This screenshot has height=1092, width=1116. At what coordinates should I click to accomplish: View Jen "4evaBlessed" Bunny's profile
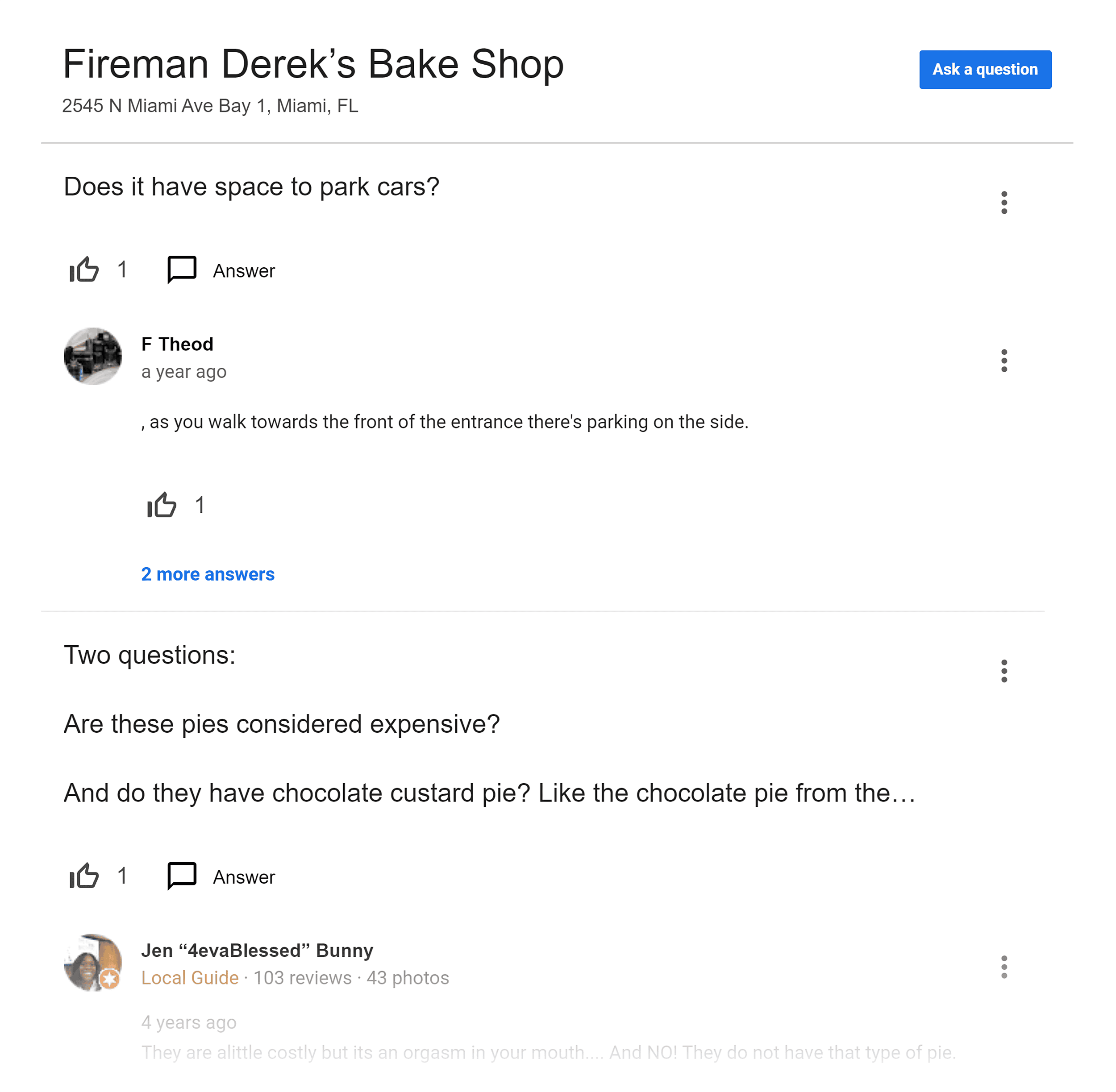(x=257, y=951)
